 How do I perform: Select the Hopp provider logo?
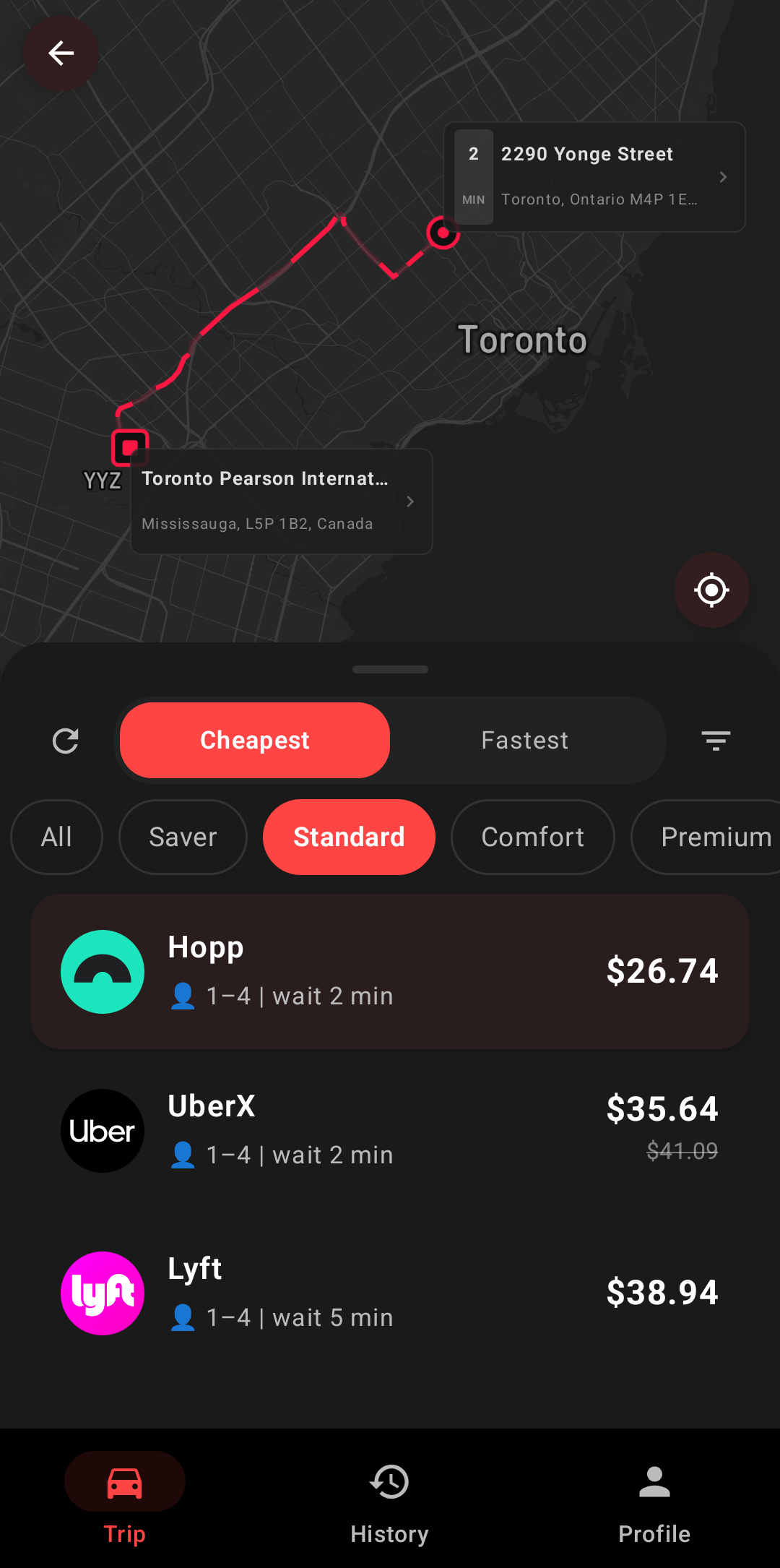(103, 971)
